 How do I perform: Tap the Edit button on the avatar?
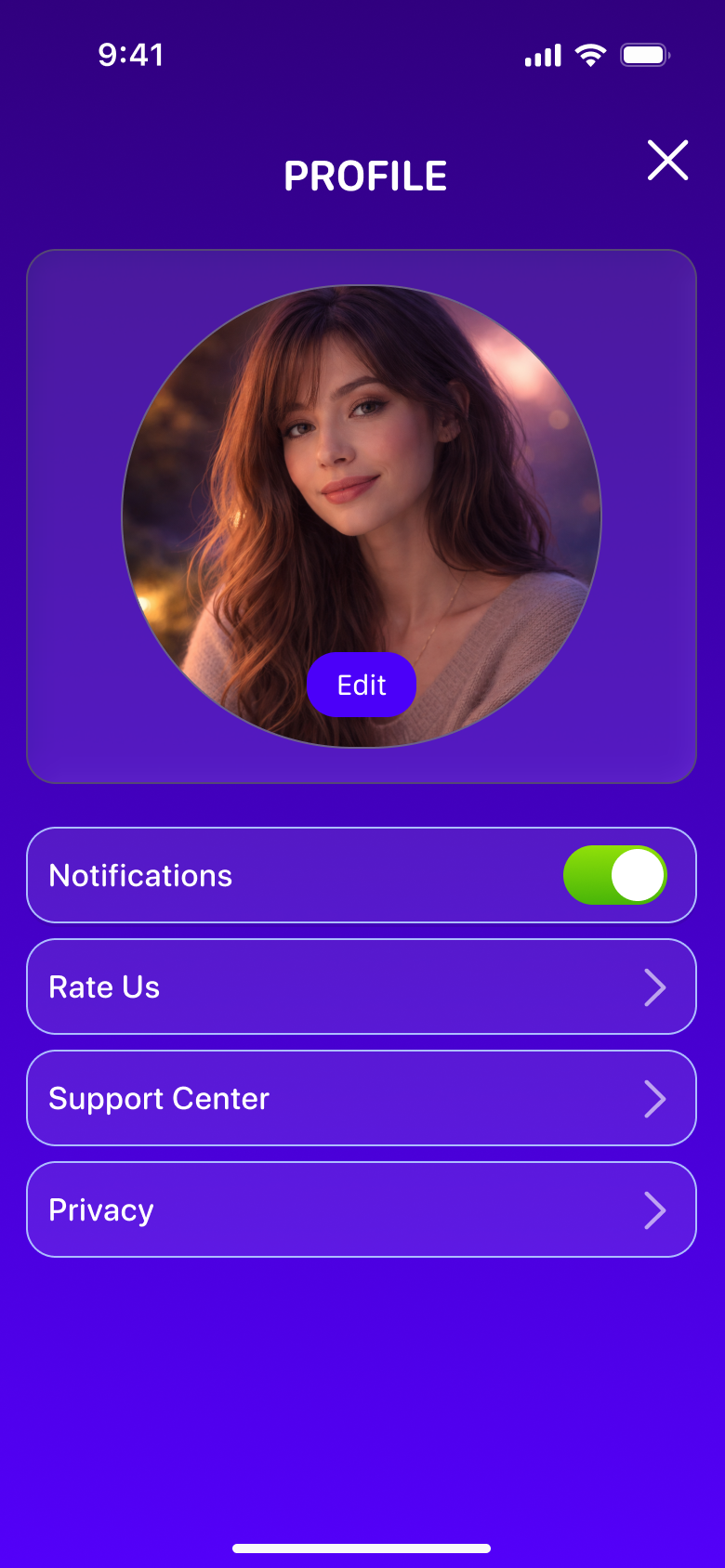(x=362, y=685)
